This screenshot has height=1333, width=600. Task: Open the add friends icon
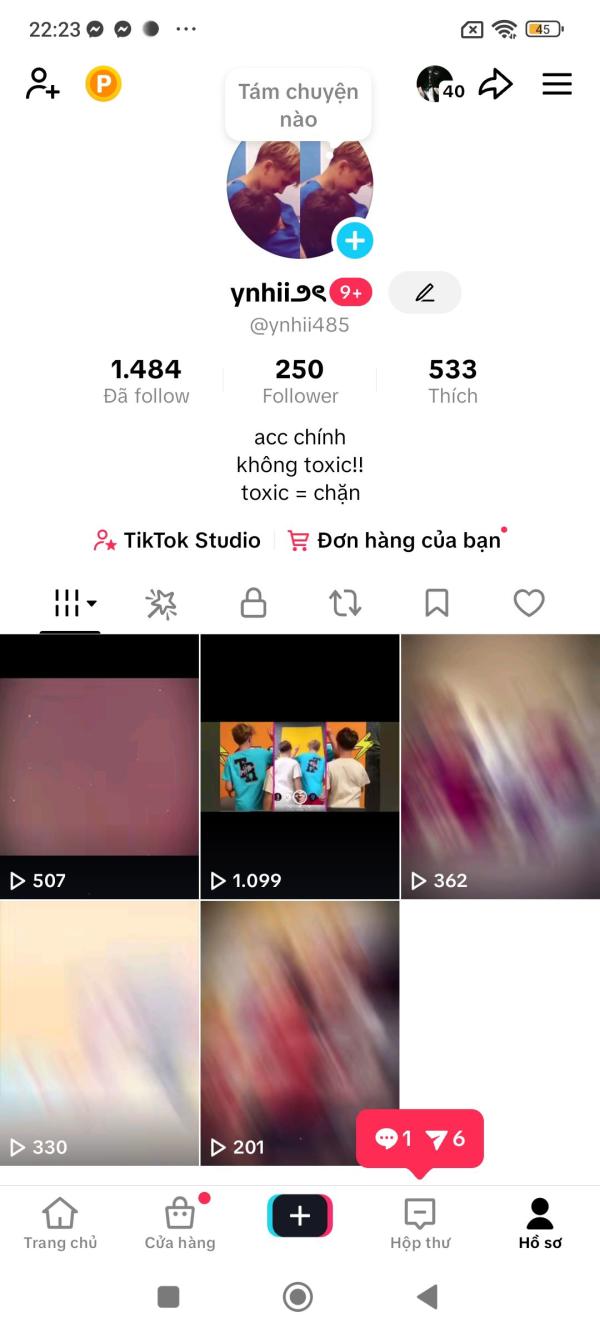pyautogui.click(x=43, y=84)
